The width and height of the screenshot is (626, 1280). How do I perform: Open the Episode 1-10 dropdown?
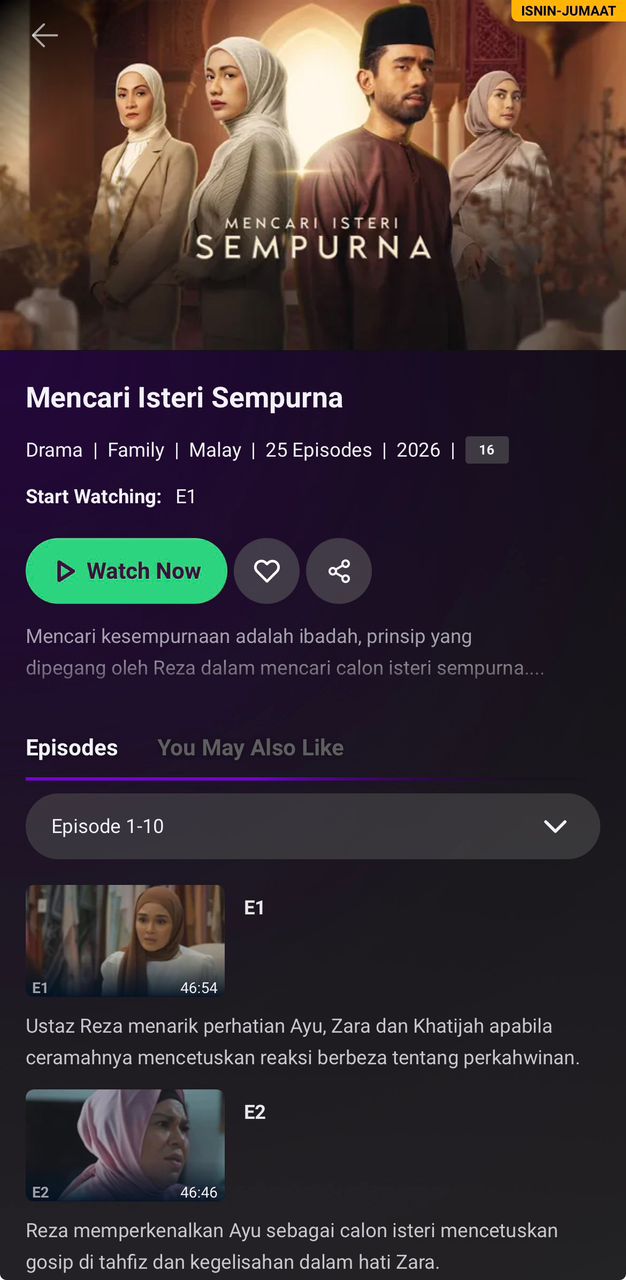312,826
